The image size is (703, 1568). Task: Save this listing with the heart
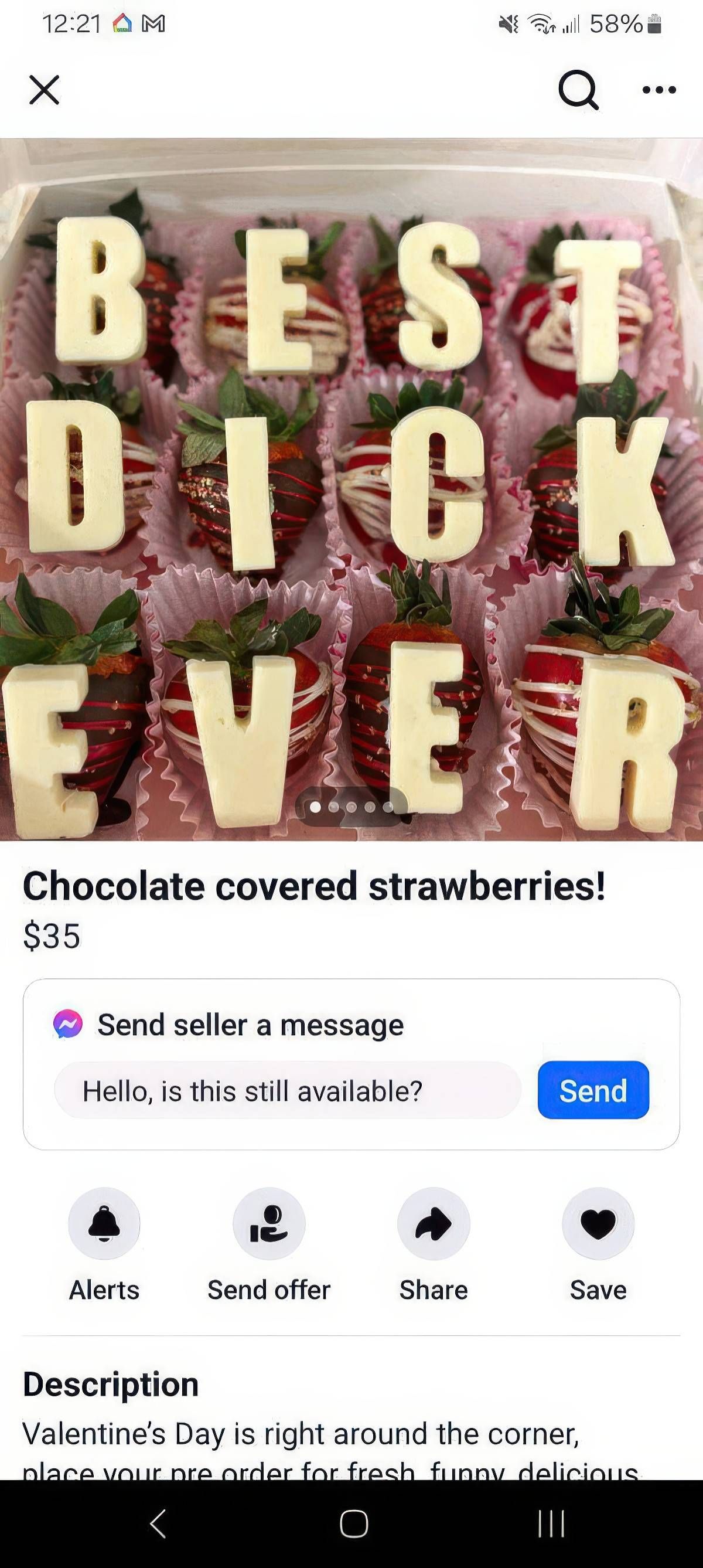598,1223
